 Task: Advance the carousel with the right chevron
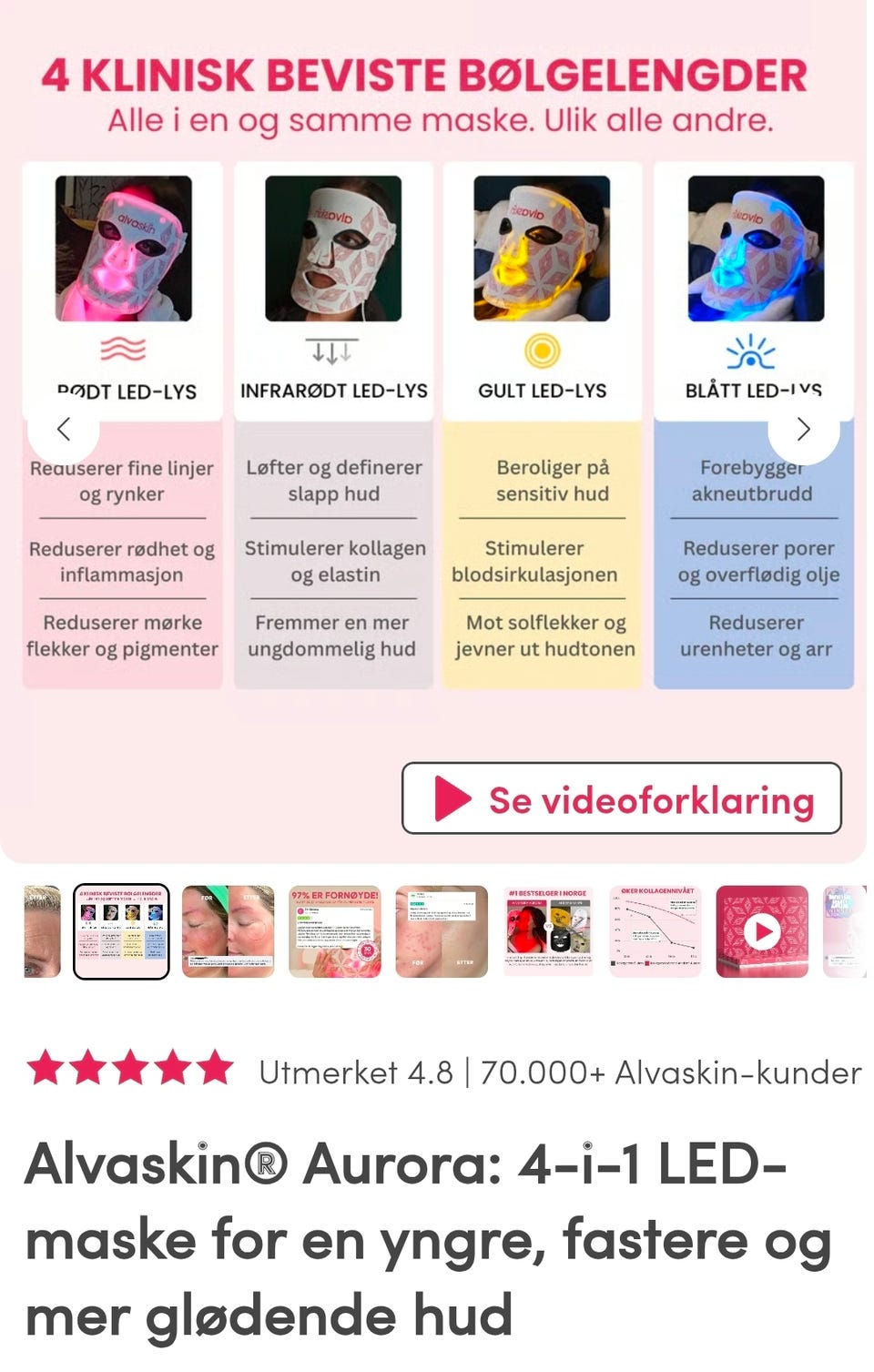coord(804,429)
